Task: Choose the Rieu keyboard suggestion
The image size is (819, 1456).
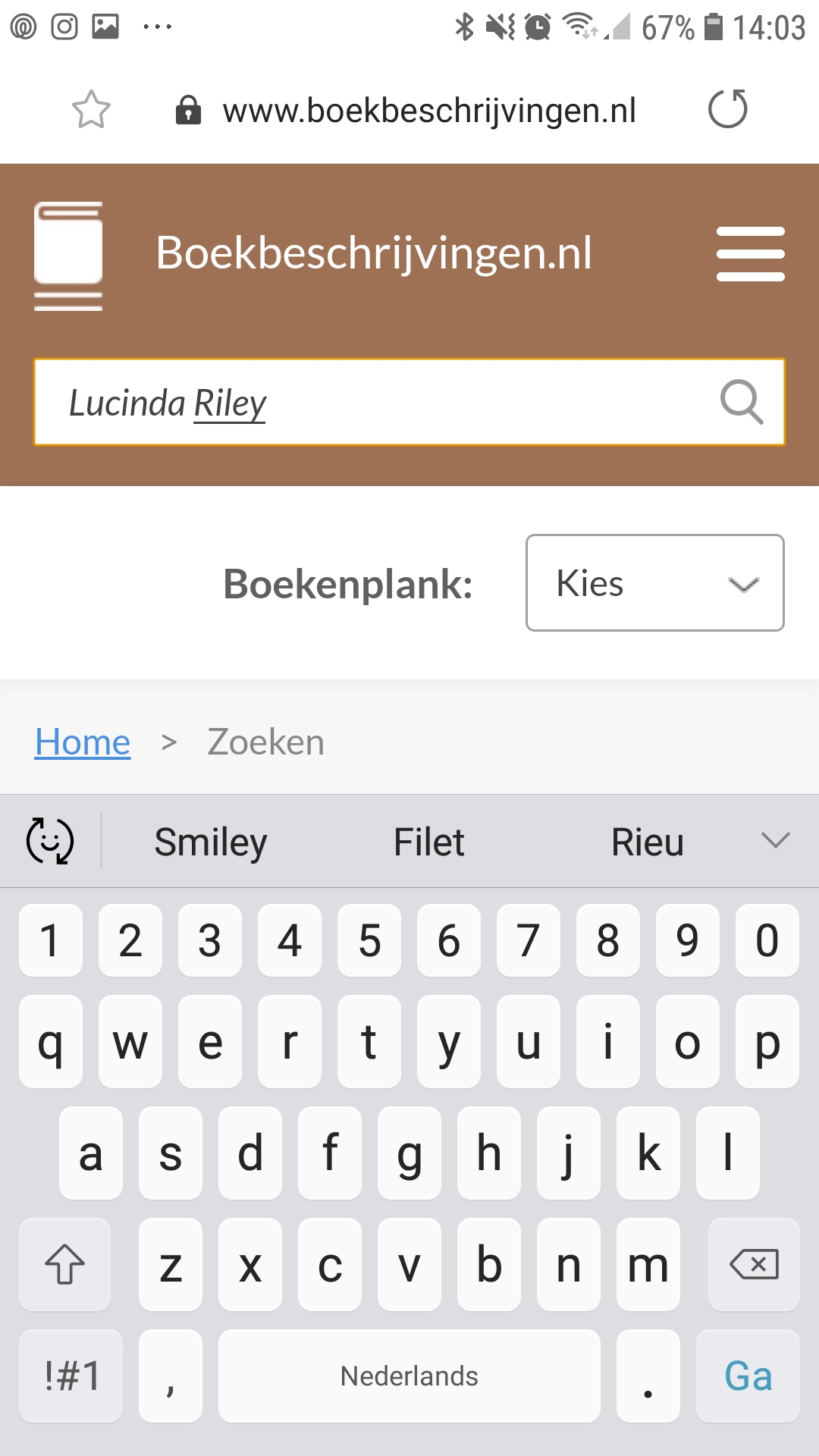Action: (x=647, y=842)
